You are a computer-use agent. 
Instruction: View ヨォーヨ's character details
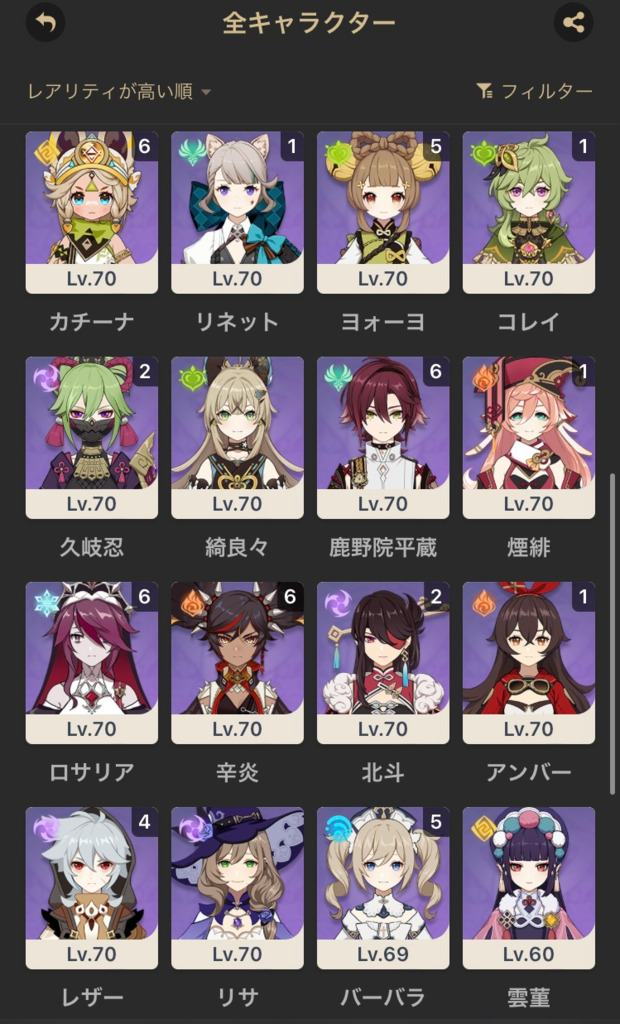pos(383,212)
